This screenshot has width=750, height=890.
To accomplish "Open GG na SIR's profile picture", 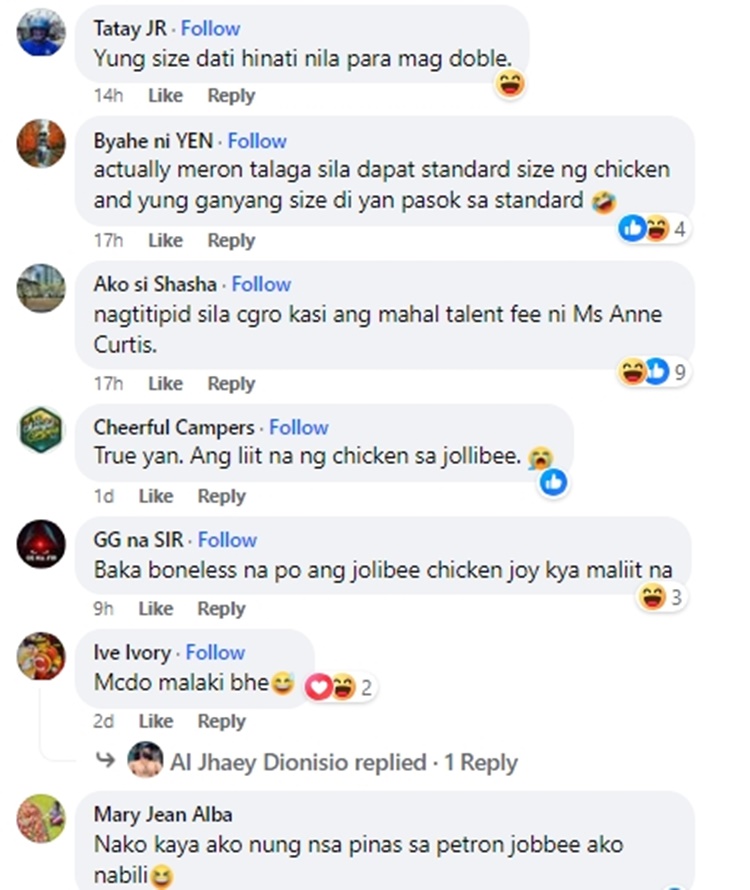I will [42, 545].
